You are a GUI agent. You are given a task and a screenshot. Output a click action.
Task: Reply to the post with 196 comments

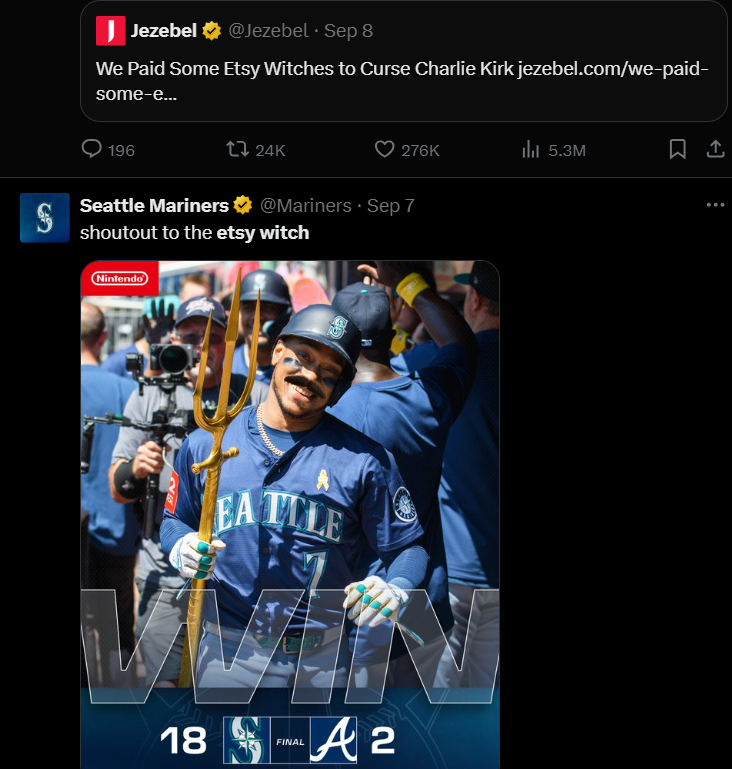tap(92, 150)
